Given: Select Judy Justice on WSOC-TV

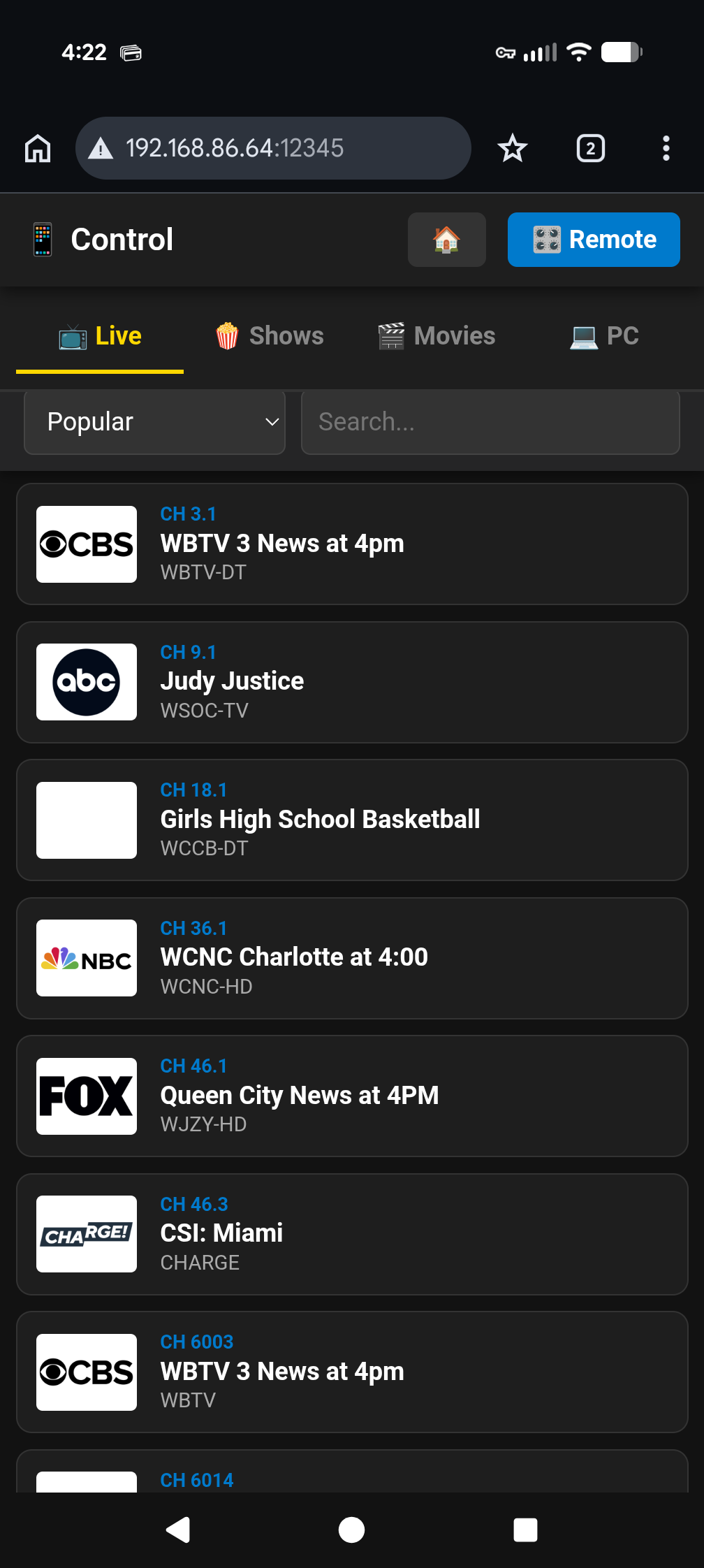Looking at the screenshot, I should (352, 682).
